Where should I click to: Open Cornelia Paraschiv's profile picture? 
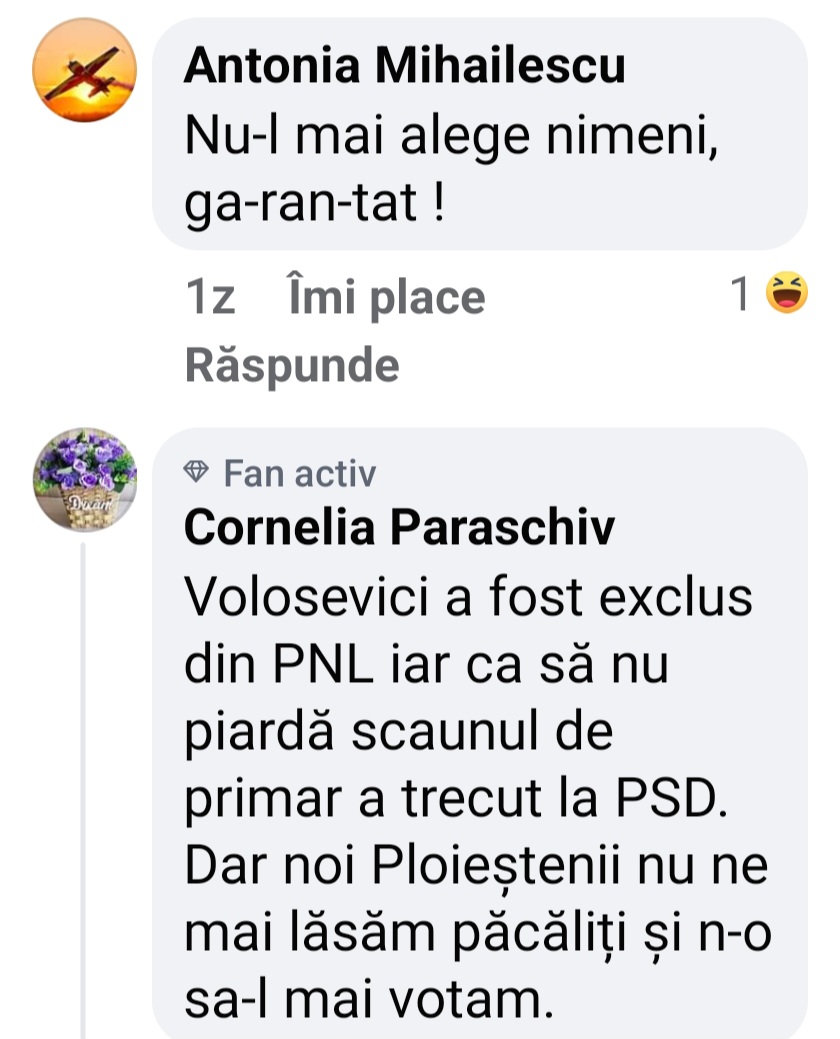(x=85, y=479)
